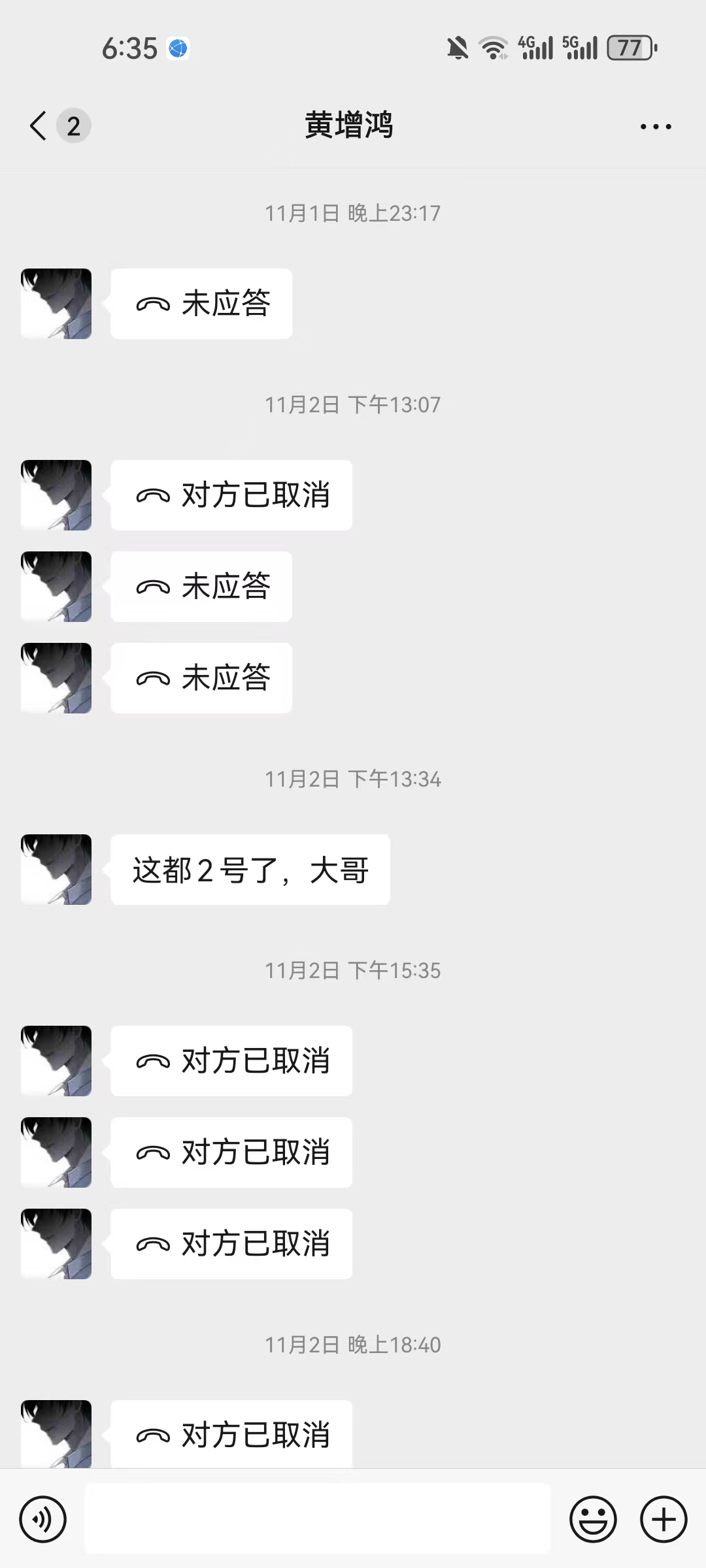Viewport: 706px width, 1568px height.
Task: Tap the unread count badge showing 2
Action: [74, 125]
